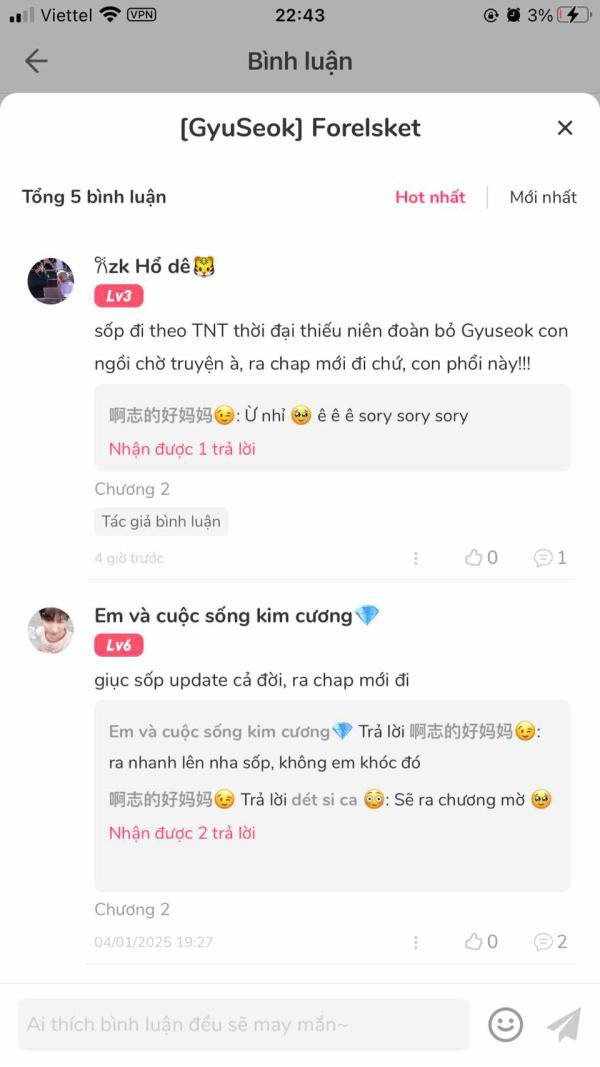This screenshot has height=1067, width=600.
Task: Switch to Hot nhất sorting
Action: [x=430, y=197]
